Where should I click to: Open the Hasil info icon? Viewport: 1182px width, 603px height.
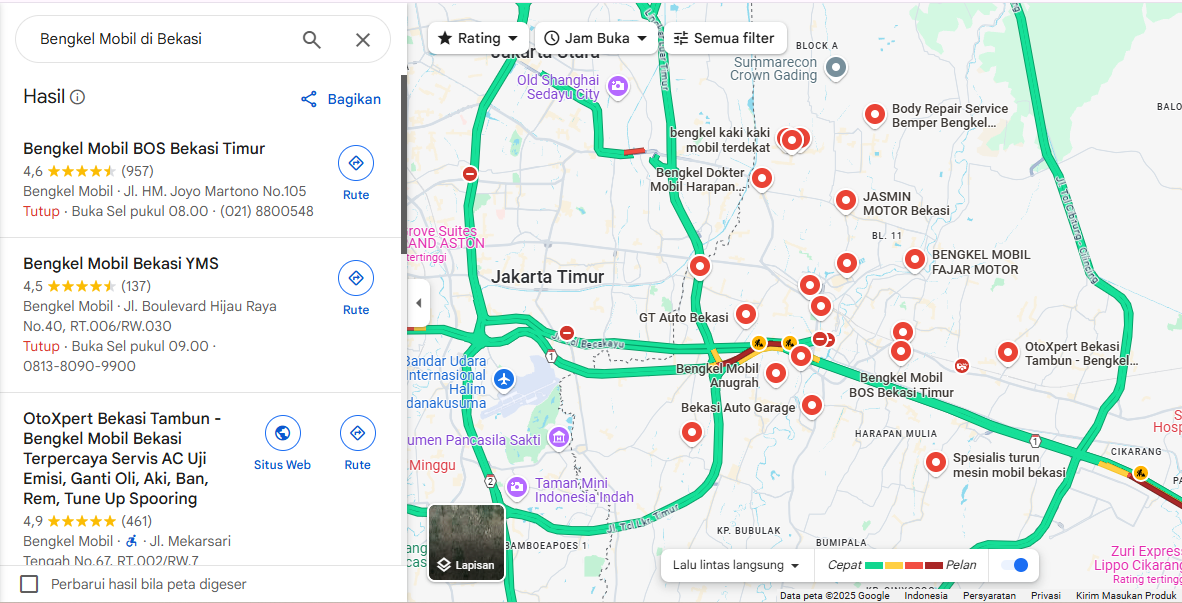78,97
